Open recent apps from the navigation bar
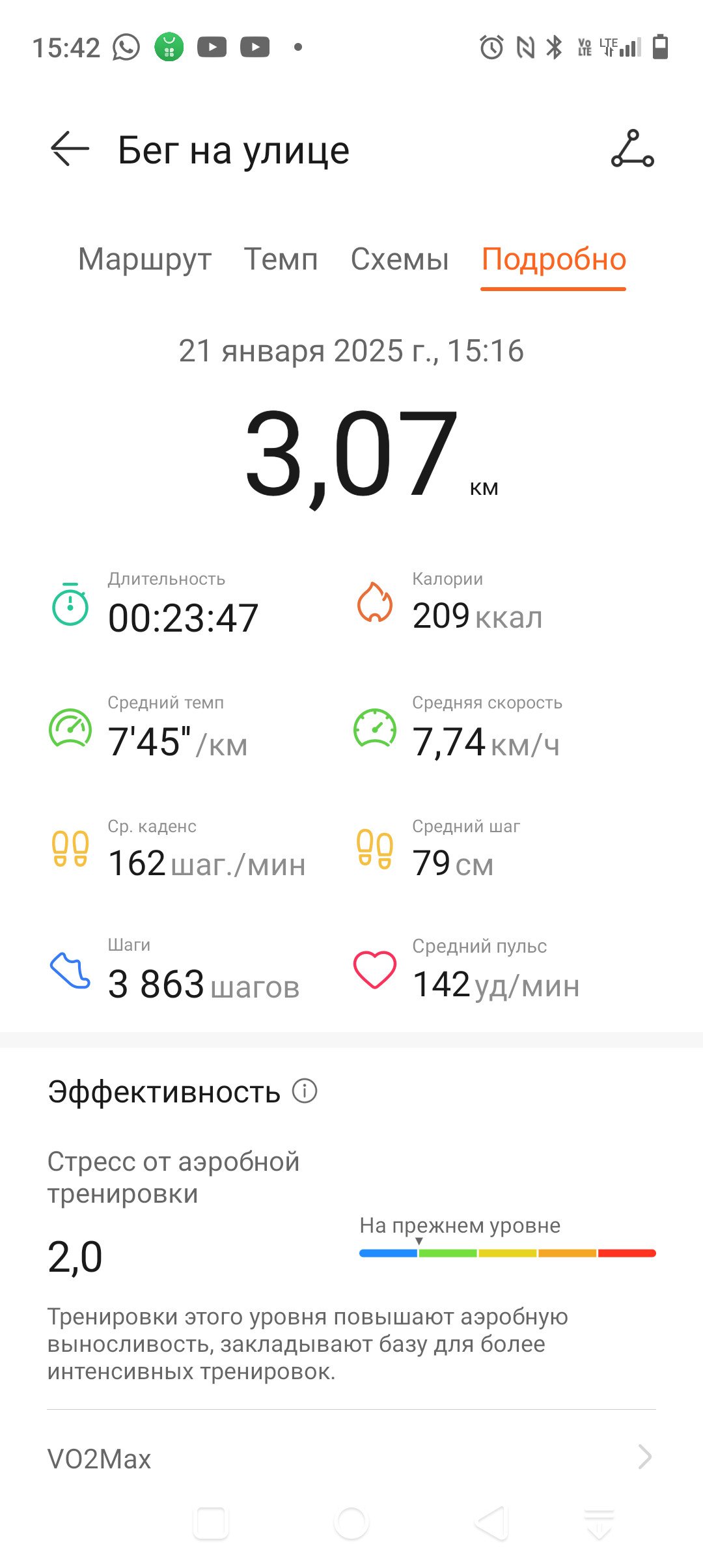Screen dimensions: 703x1568 pyautogui.click(x=211, y=1524)
